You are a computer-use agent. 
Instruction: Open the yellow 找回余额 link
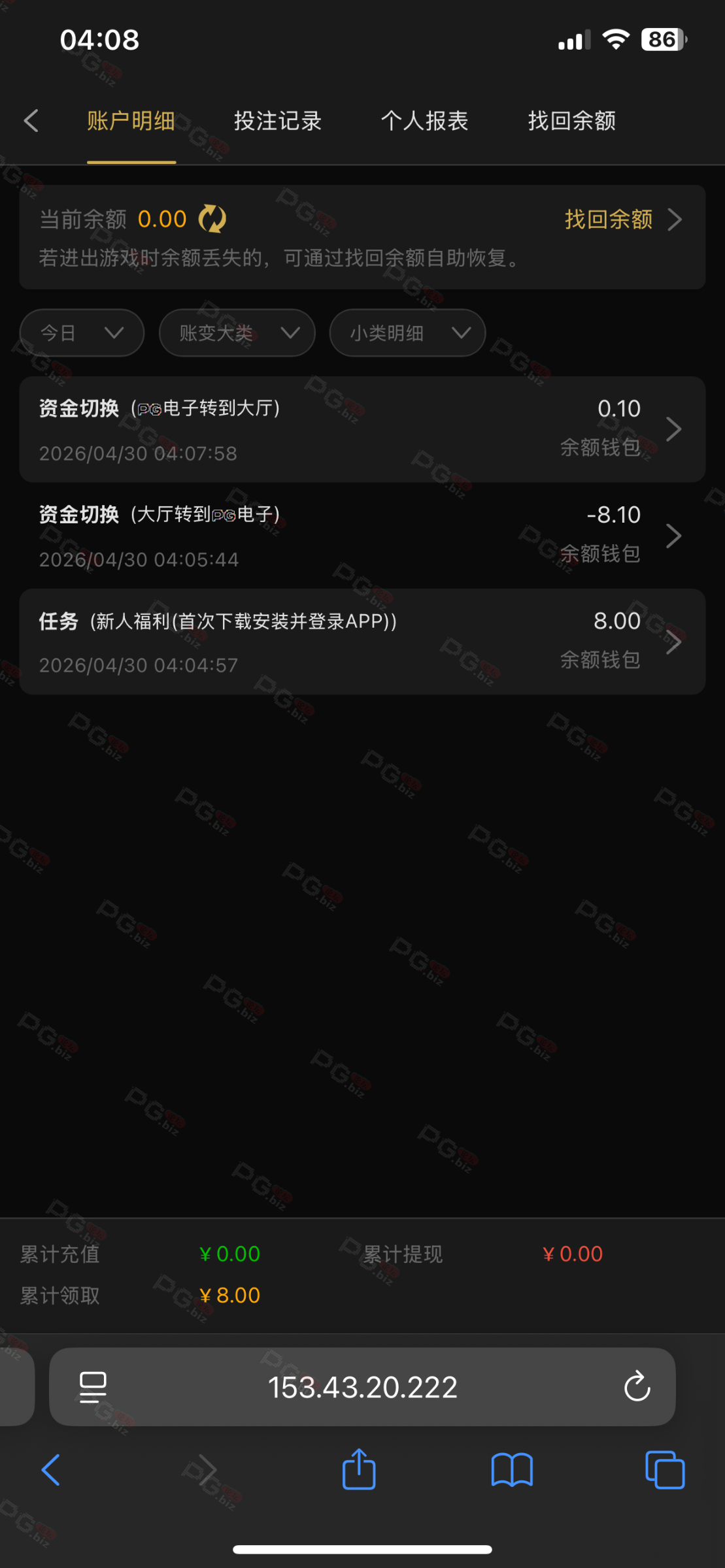pyautogui.click(x=621, y=220)
